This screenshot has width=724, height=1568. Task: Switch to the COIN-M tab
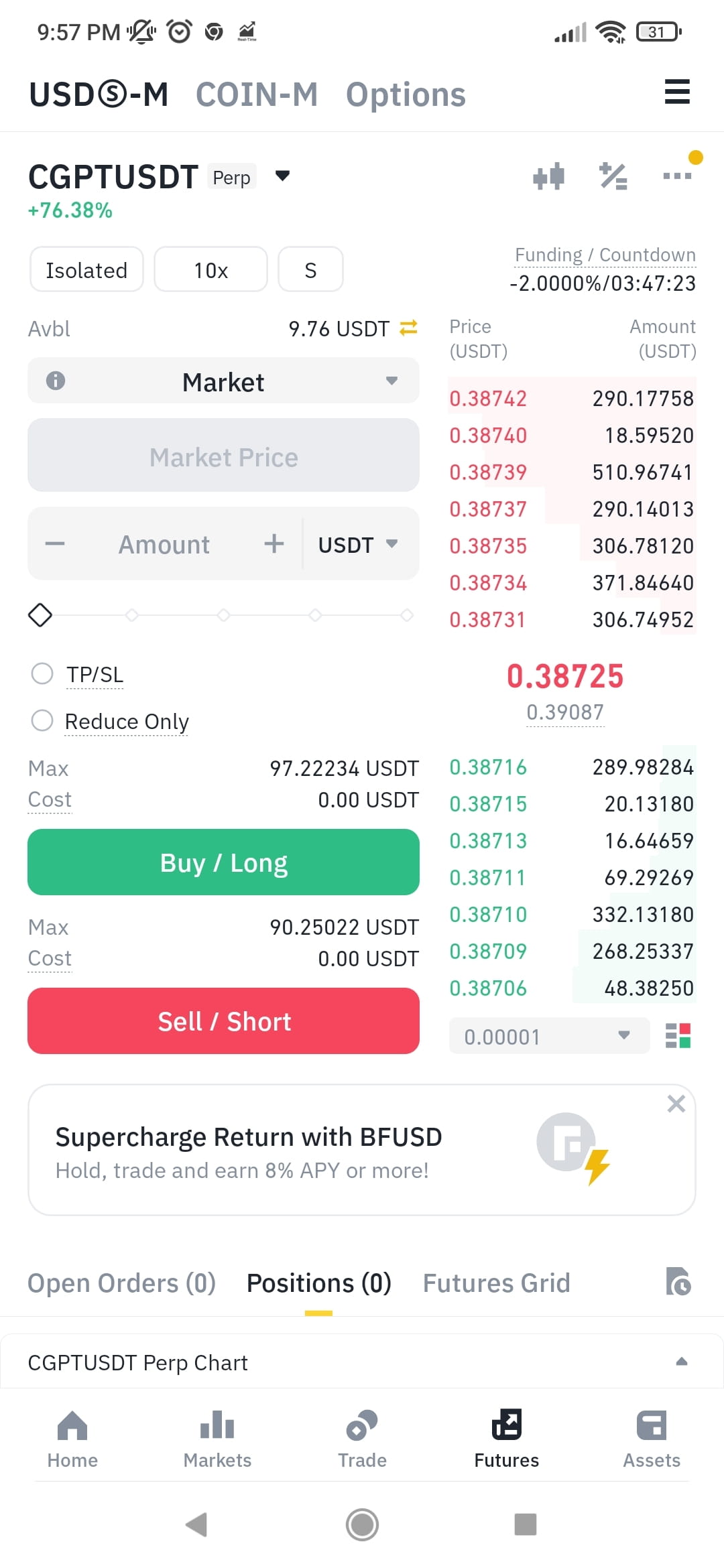click(x=257, y=94)
